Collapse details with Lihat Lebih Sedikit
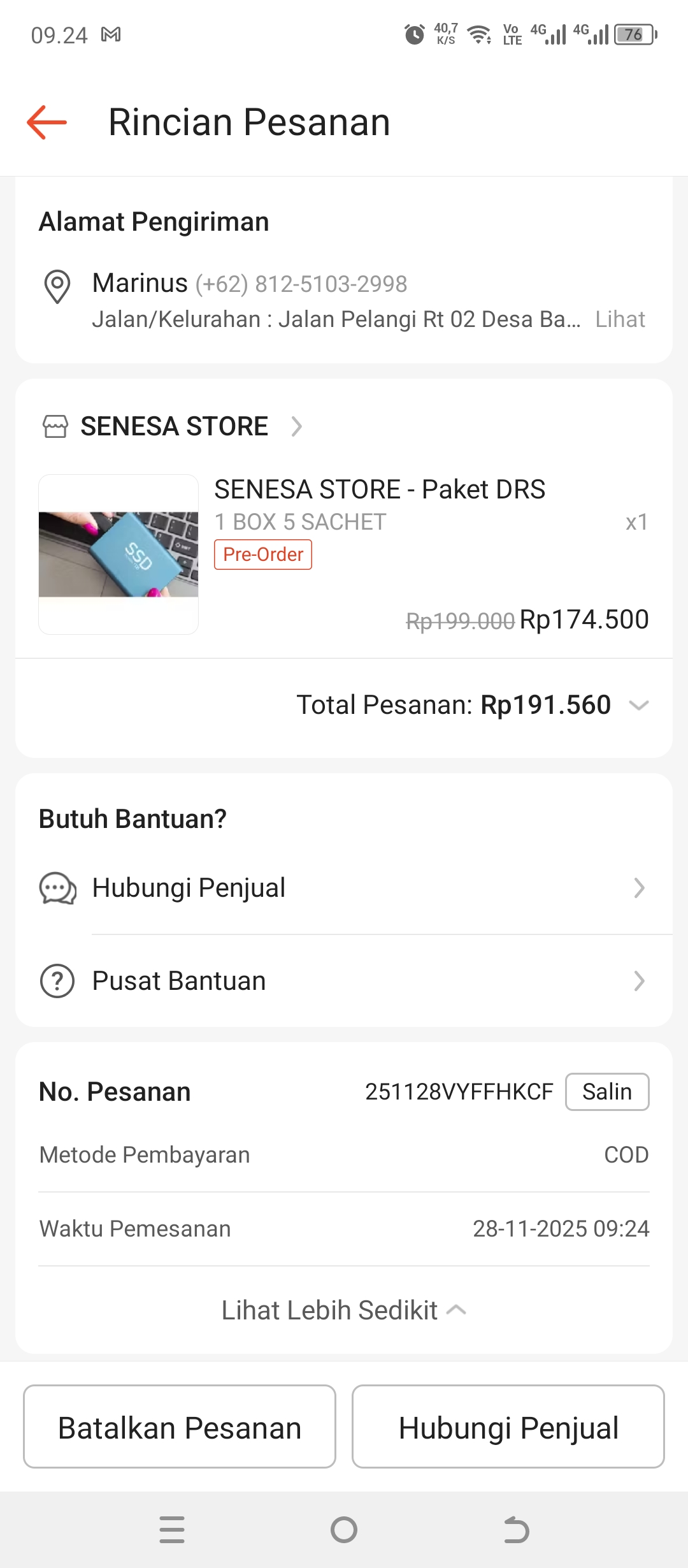 (x=344, y=1310)
